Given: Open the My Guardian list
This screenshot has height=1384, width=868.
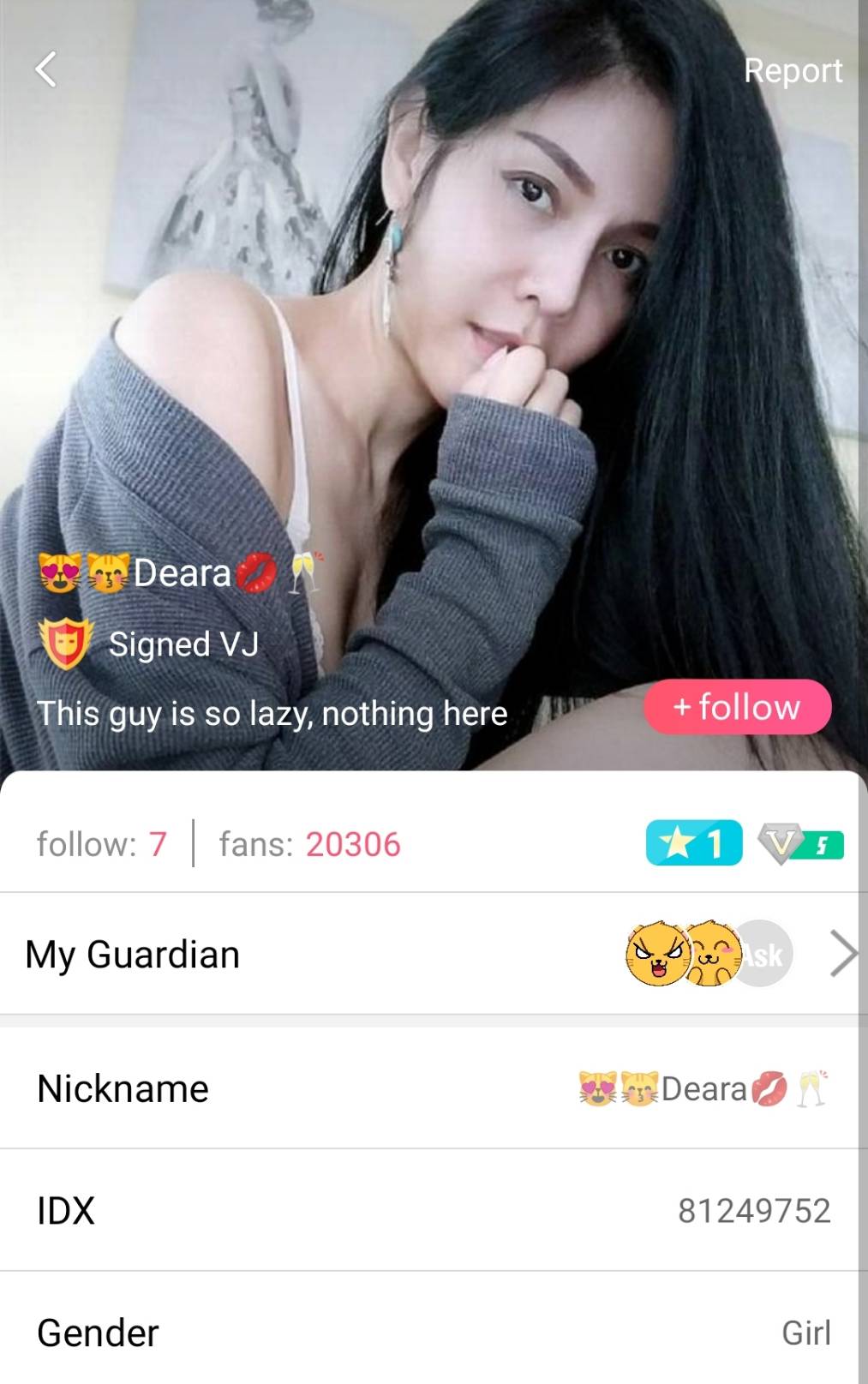Looking at the screenshot, I should coord(428,954).
